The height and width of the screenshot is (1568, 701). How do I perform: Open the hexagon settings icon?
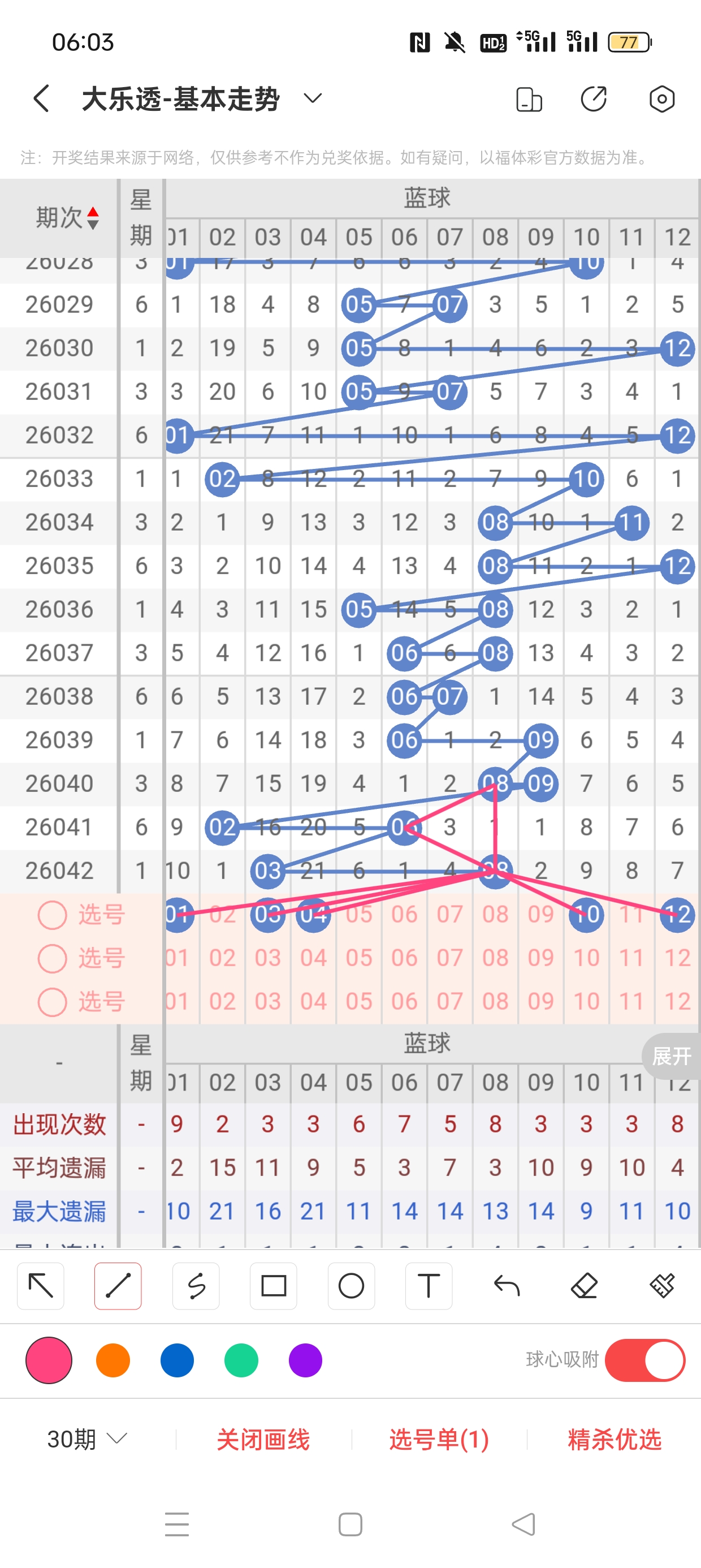pyautogui.click(x=661, y=98)
